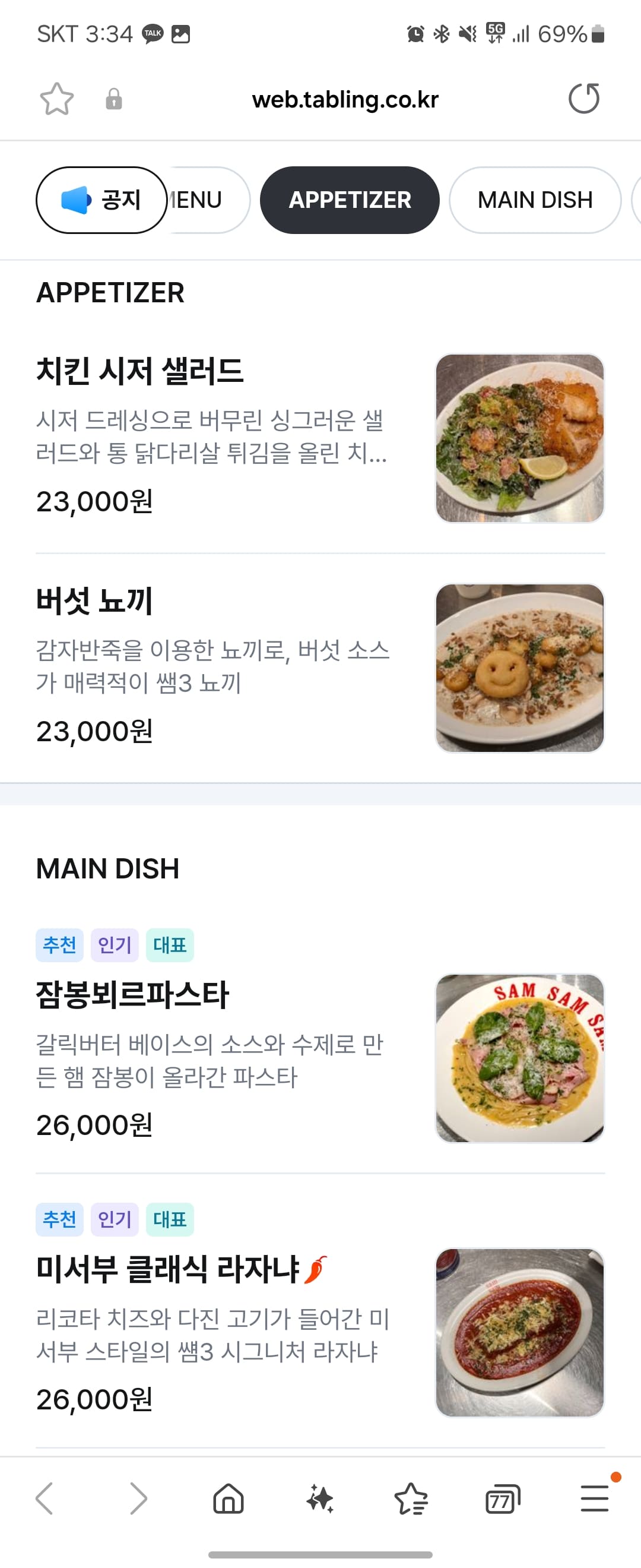This screenshot has height=1568, width=641.
Task: Go to the browser home page
Action: [229, 1498]
